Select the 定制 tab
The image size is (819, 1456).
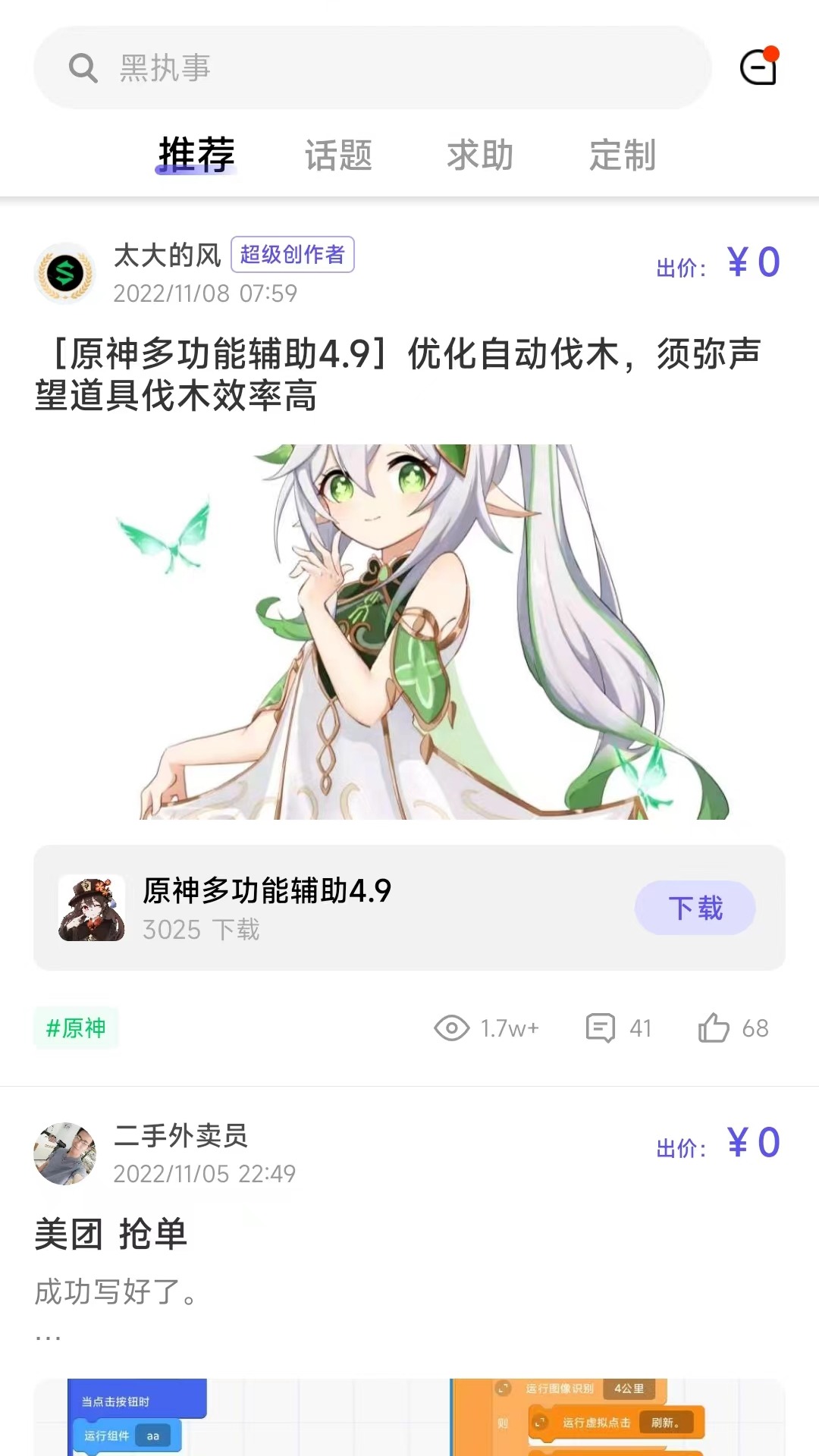click(x=622, y=155)
